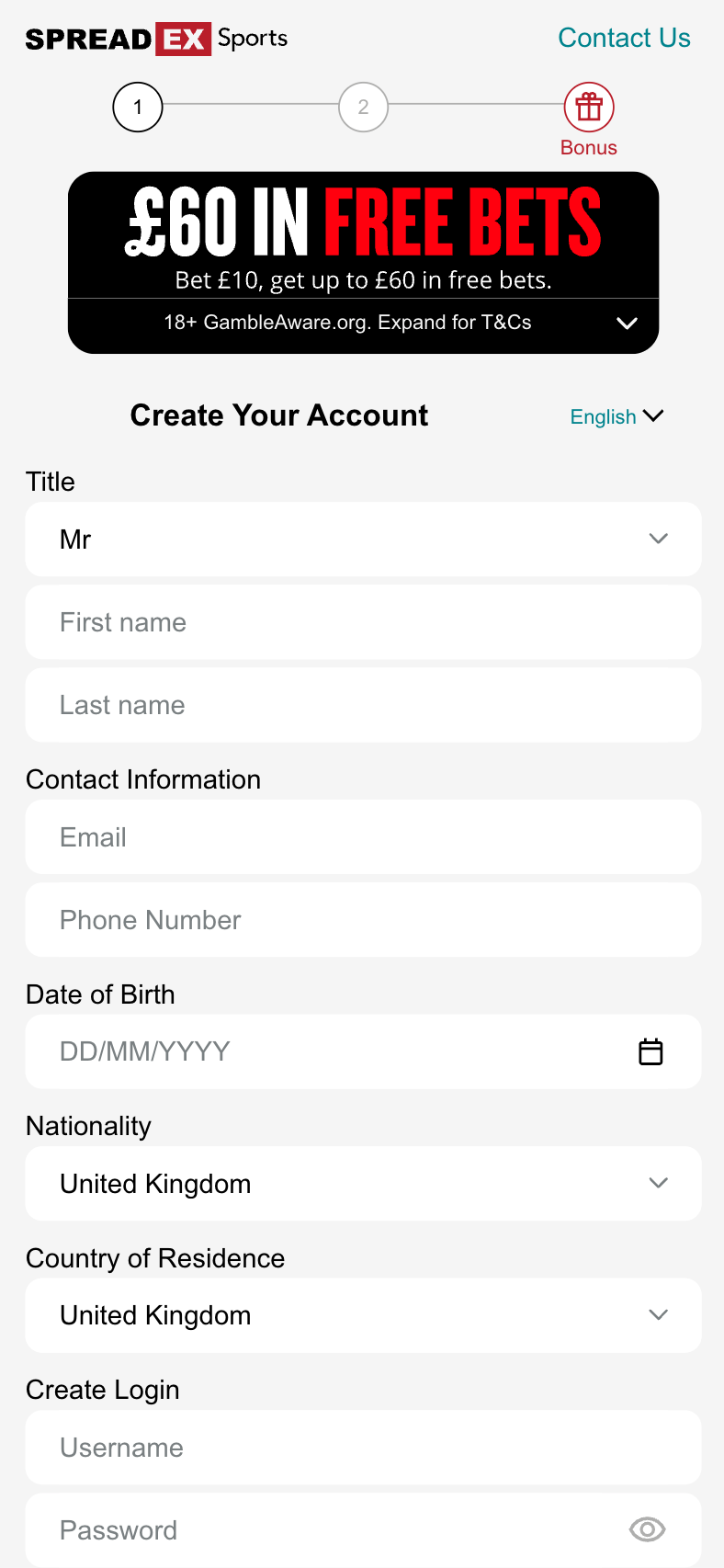Focus the Password field
The image size is (724, 1568).
click(x=322, y=1530)
